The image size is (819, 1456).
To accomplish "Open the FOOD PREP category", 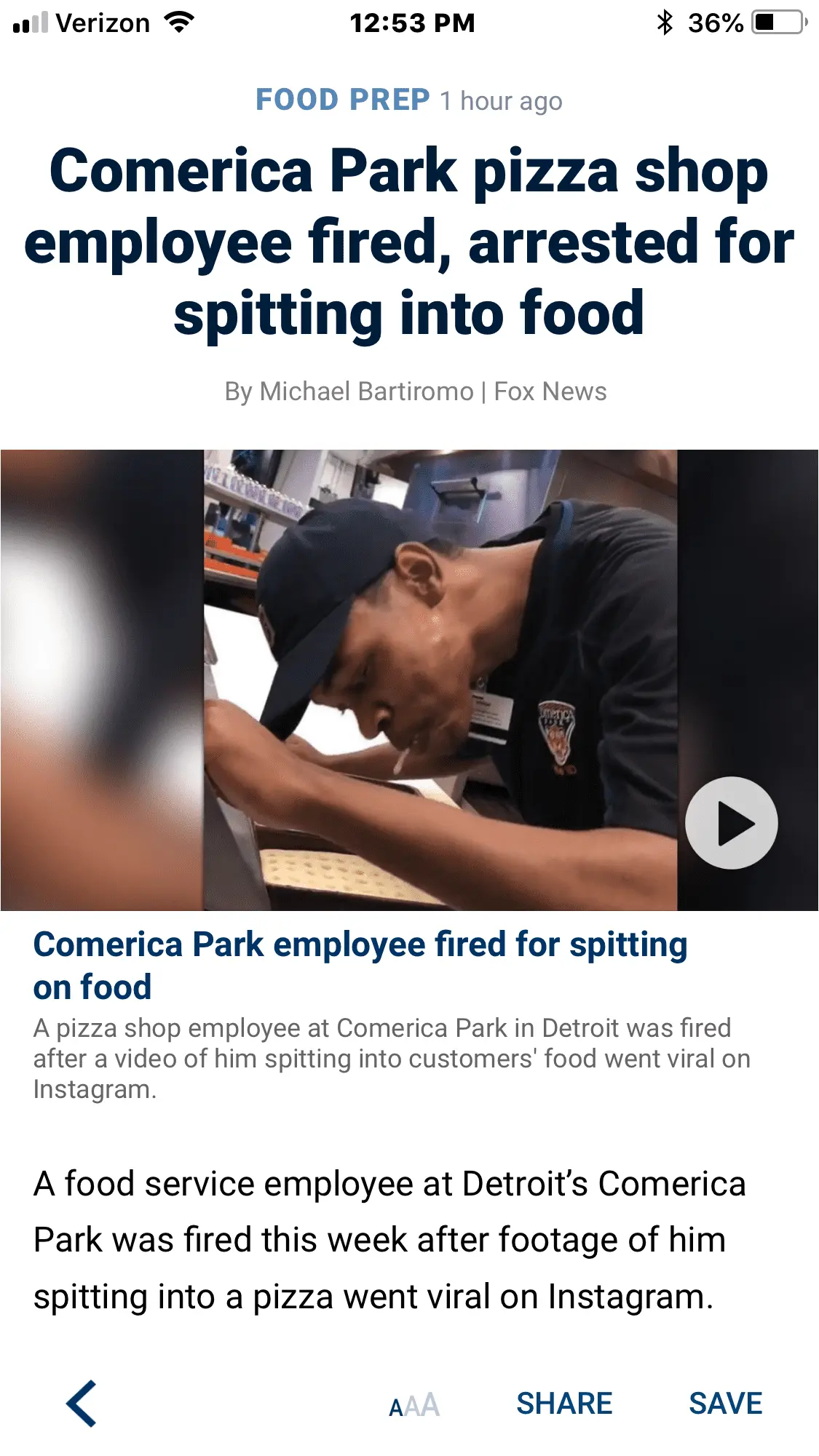I will pos(342,100).
